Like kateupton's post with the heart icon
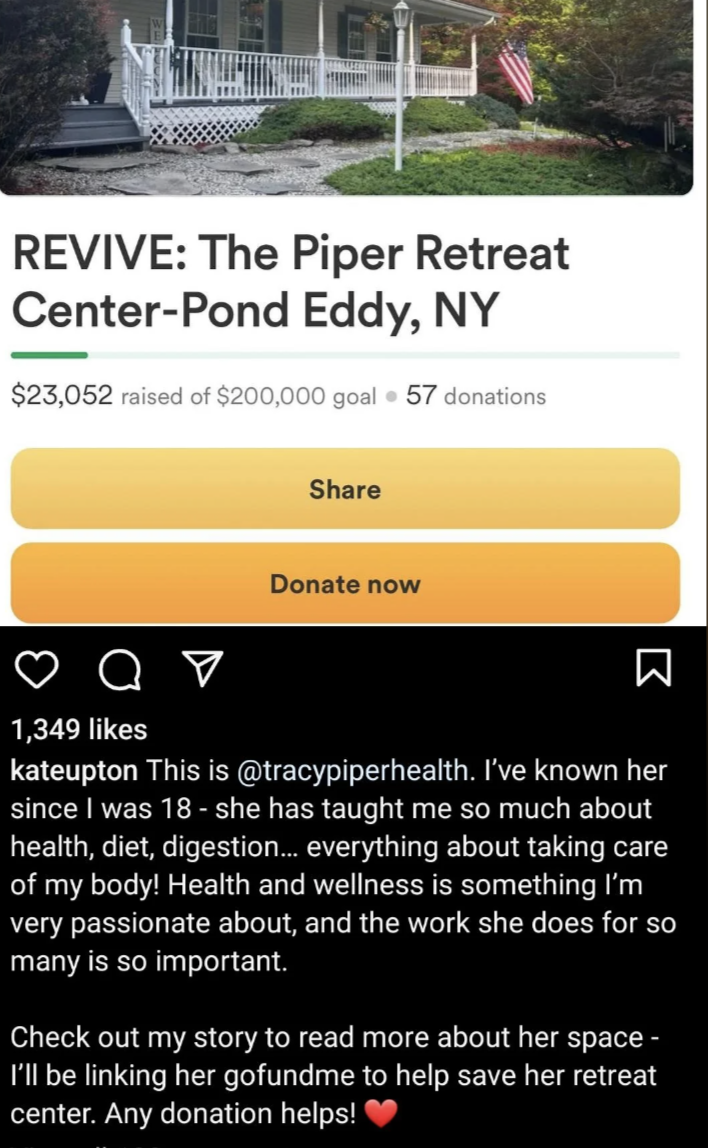The image size is (708, 1148). click(39, 671)
